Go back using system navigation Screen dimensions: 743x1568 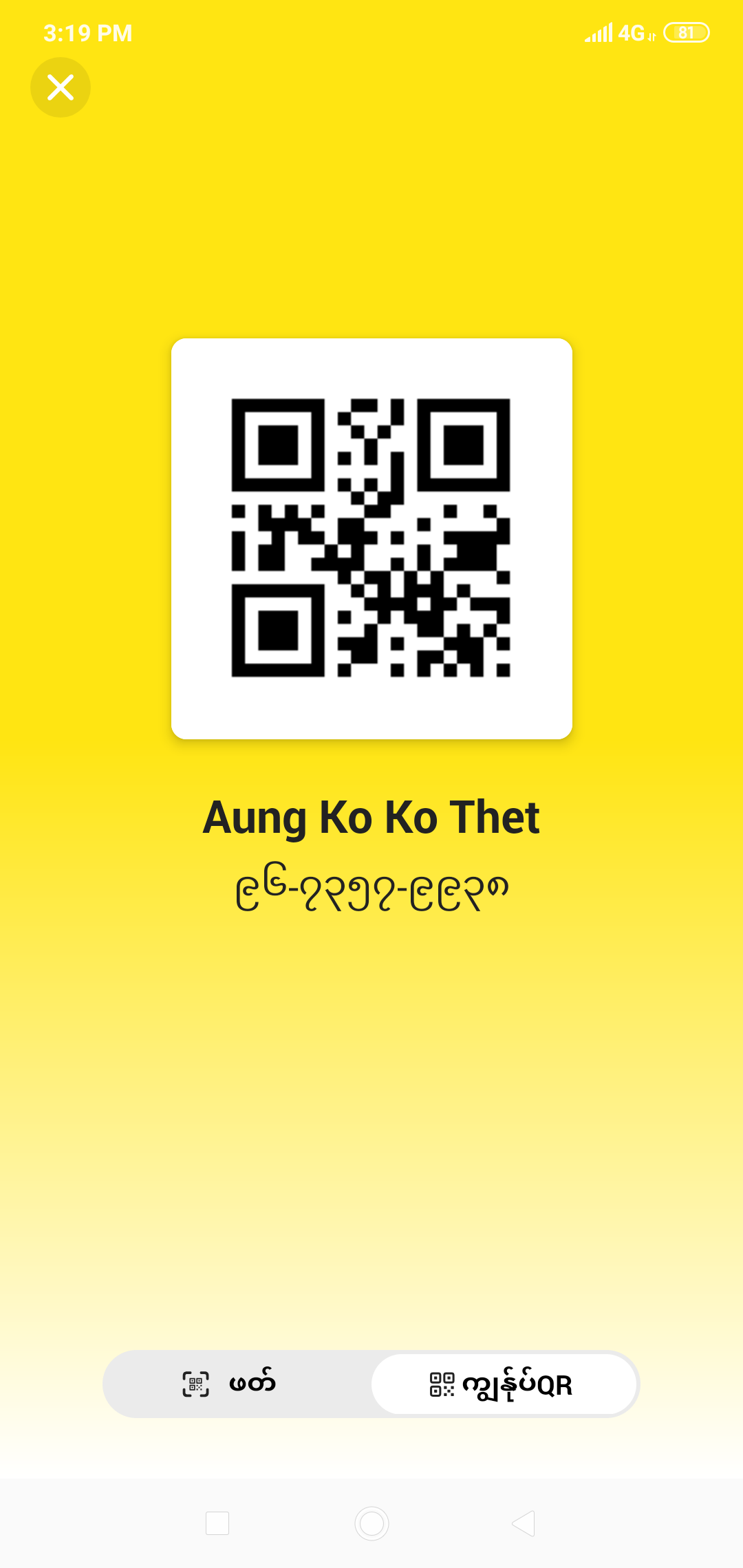[x=524, y=1523]
